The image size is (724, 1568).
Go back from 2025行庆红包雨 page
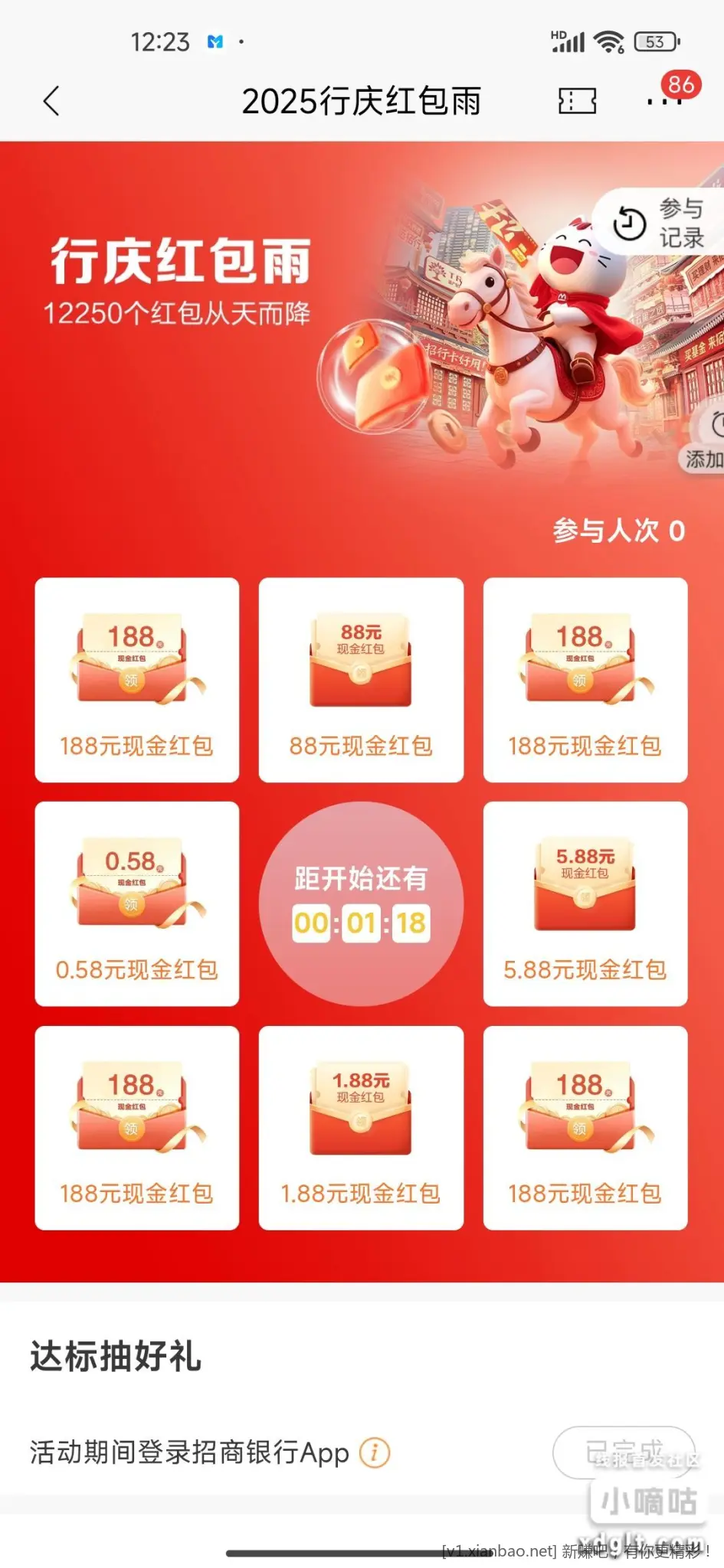[51, 101]
